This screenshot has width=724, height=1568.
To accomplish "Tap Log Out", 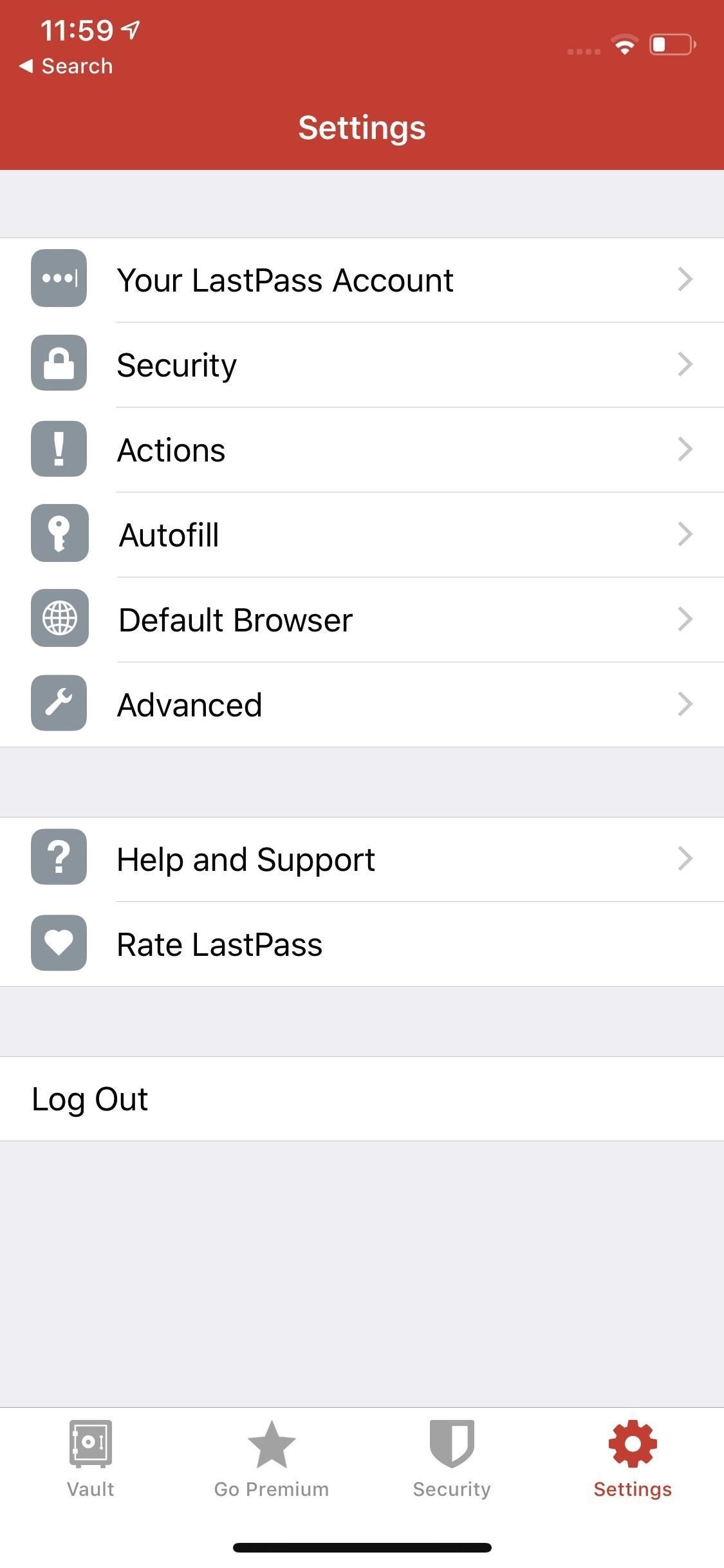I will coord(90,1099).
